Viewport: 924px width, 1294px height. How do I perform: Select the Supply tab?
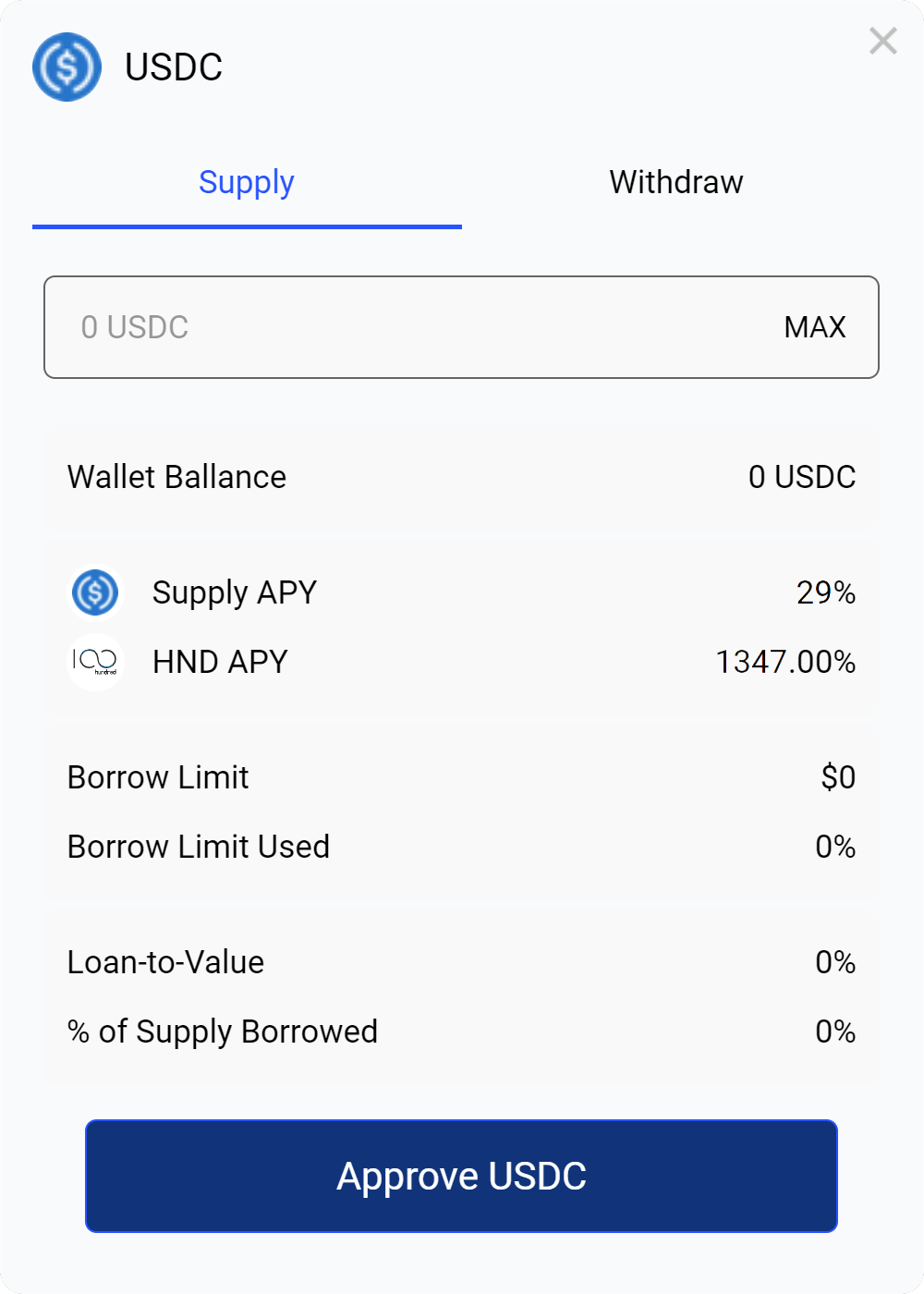(x=247, y=182)
